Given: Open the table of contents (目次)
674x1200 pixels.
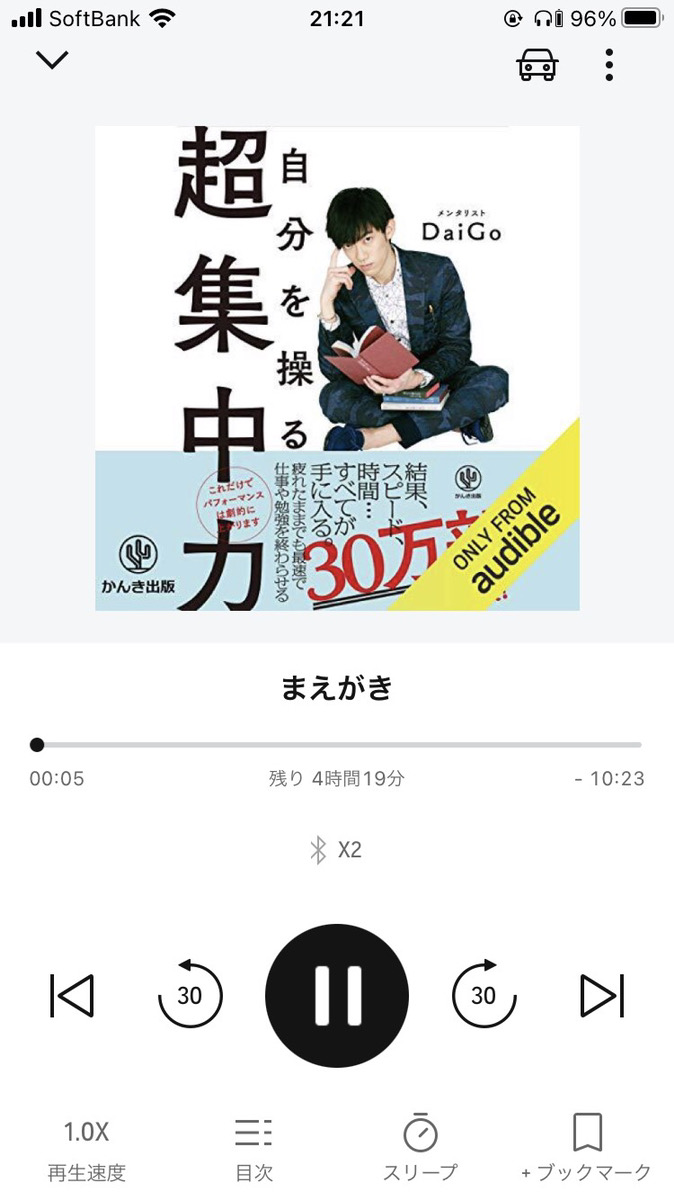Looking at the screenshot, I should click(254, 1150).
